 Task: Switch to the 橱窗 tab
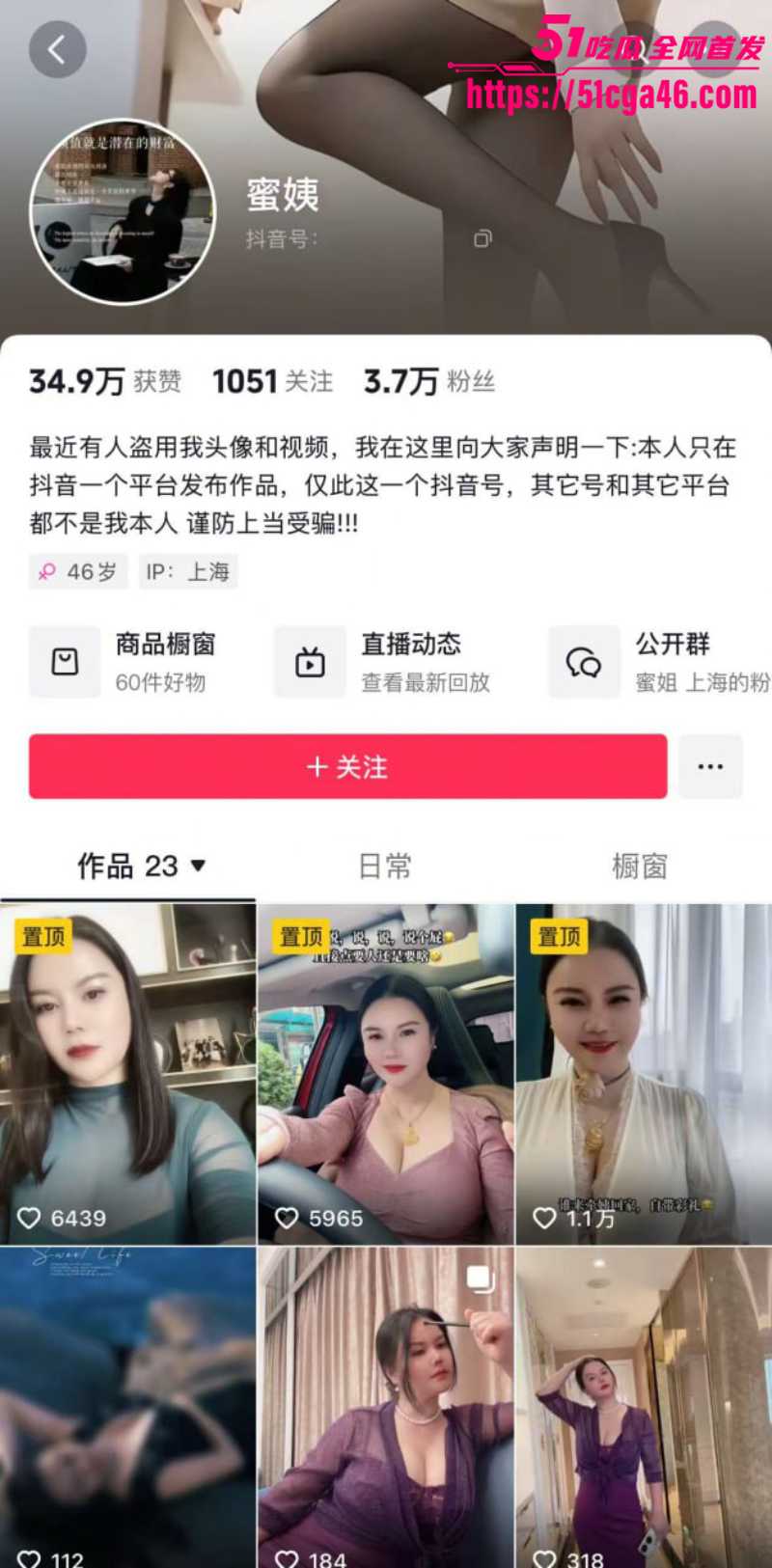click(x=639, y=866)
